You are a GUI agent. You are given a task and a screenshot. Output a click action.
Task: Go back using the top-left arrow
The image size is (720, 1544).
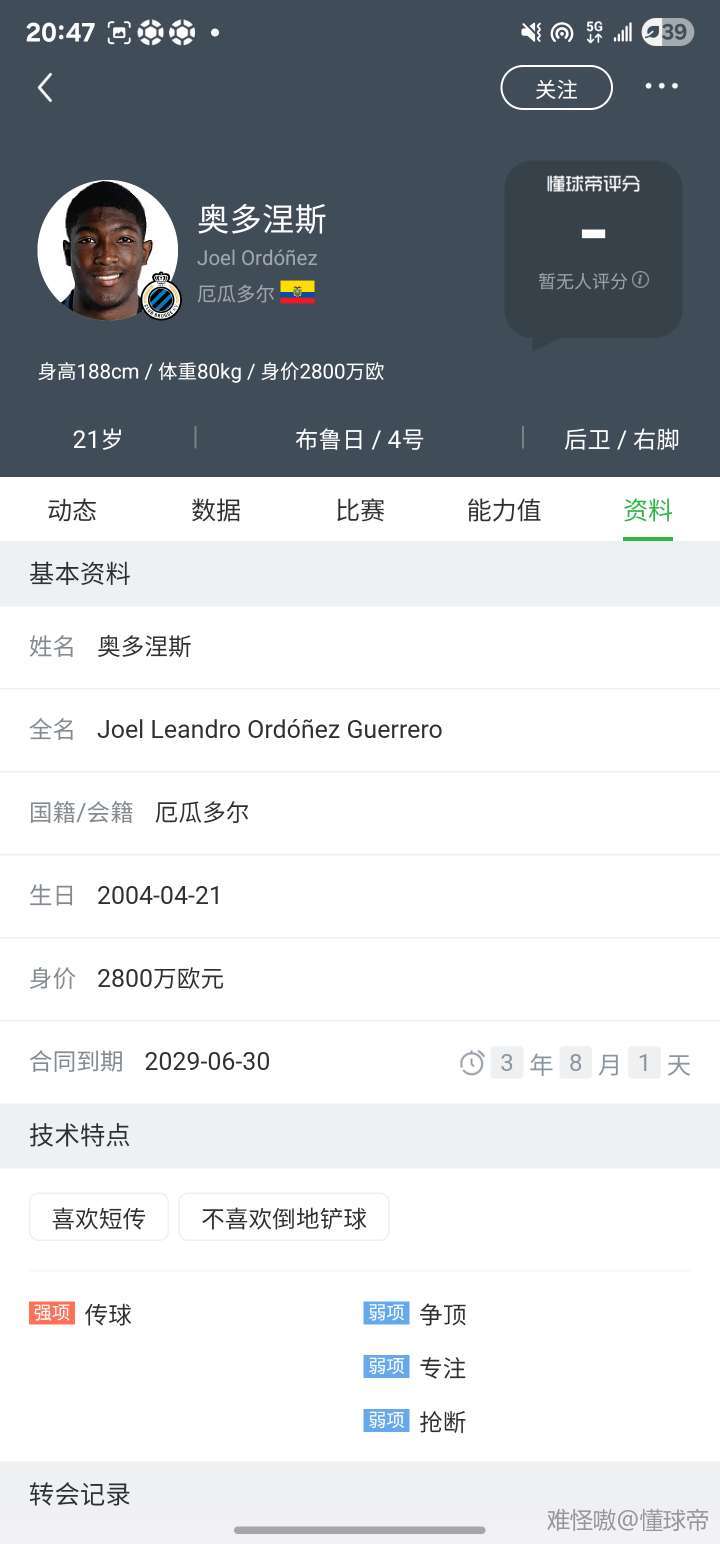click(45, 88)
